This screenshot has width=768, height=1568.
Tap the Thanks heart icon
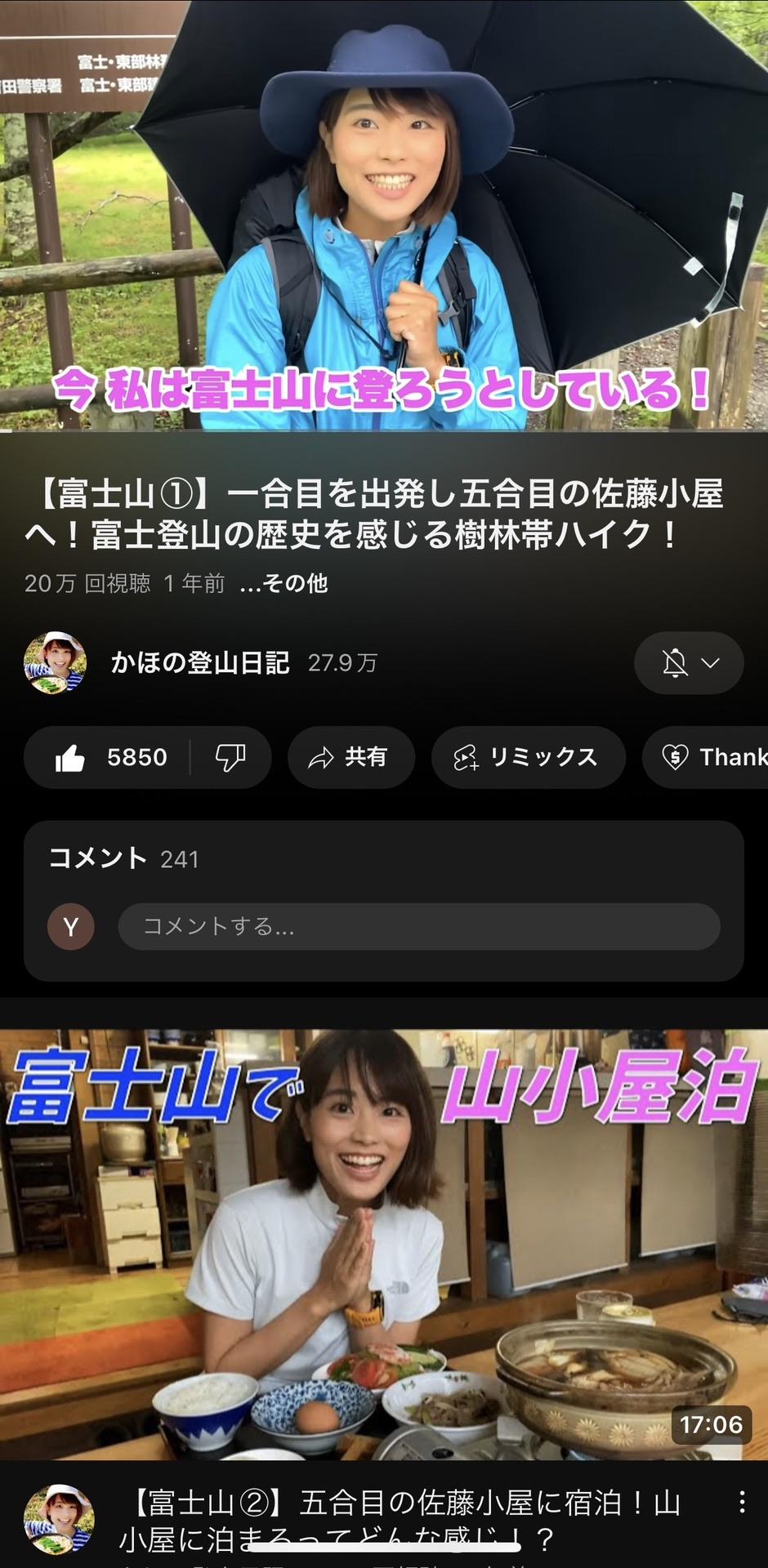[674, 757]
